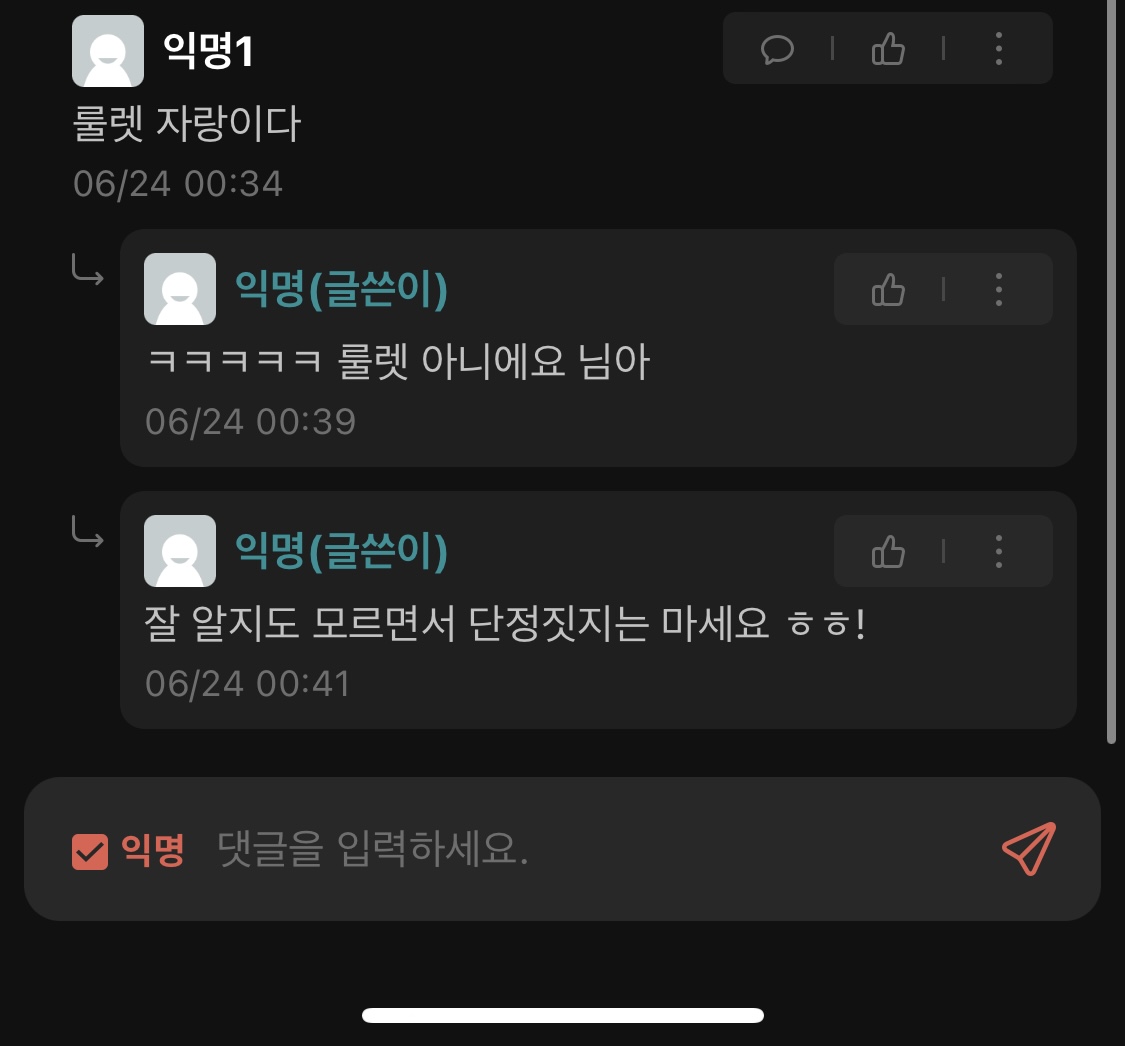Like 익명1's comment 룰렛 자랑이다
Screen dimensions: 1125x1046
(x=888, y=49)
